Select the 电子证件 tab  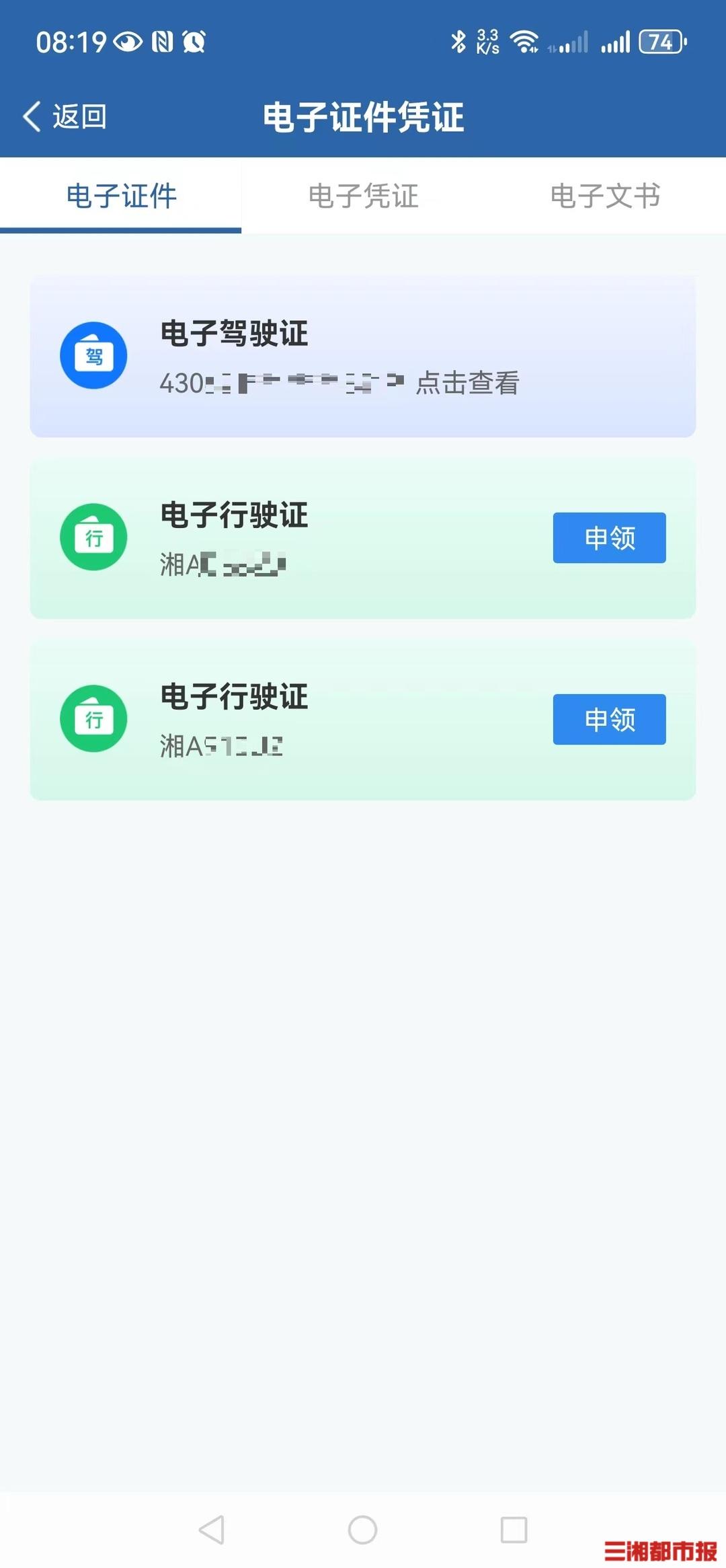point(121,196)
